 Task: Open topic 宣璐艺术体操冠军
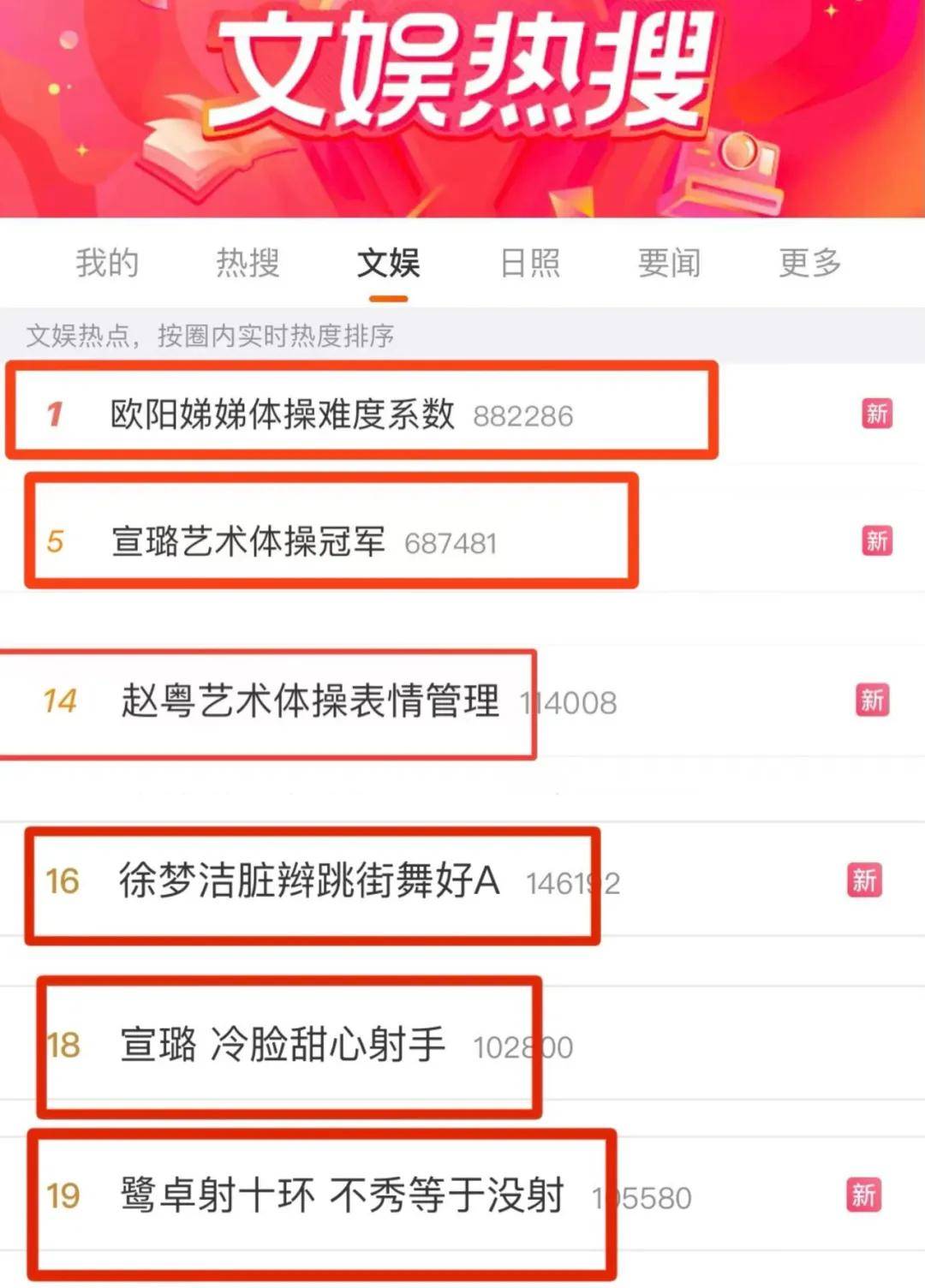click(248, 541)
